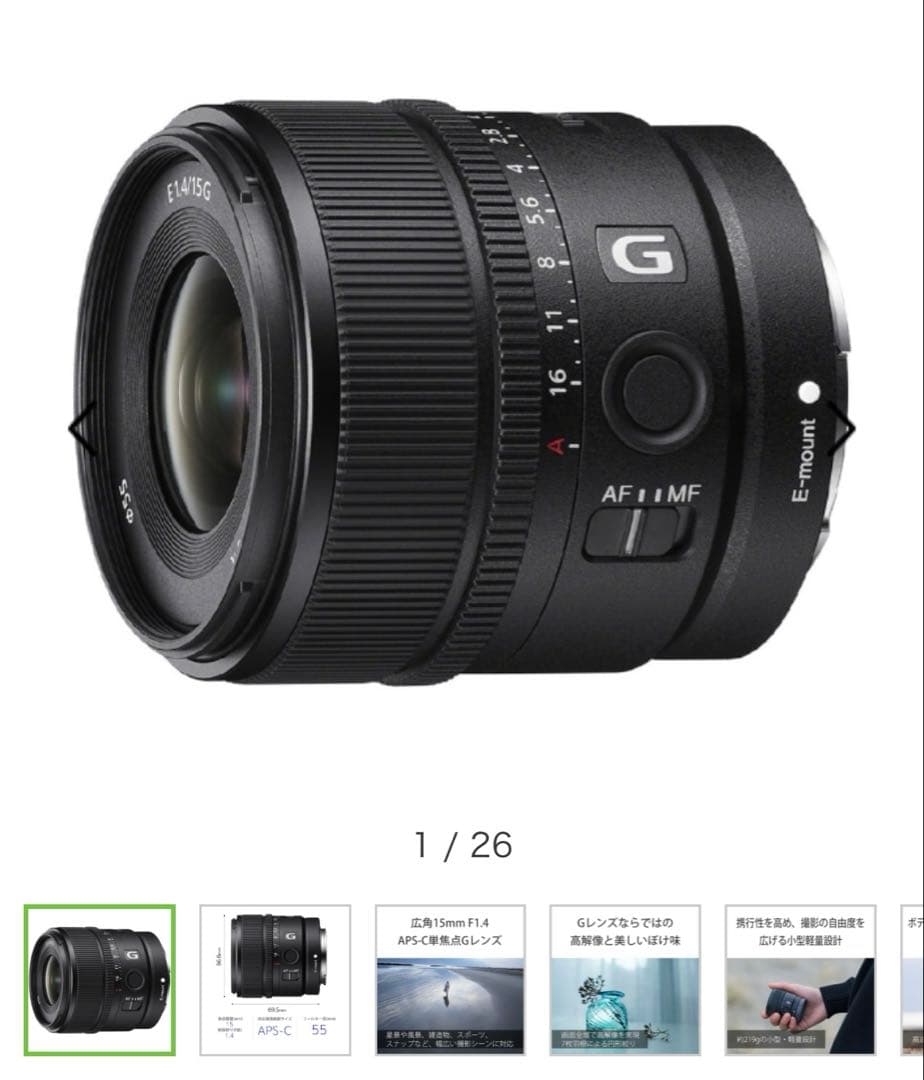This screenshot has height=1080, width=924.
Task: Open the Gレンズならではの高解像 thumbnail
Action: 625,980
